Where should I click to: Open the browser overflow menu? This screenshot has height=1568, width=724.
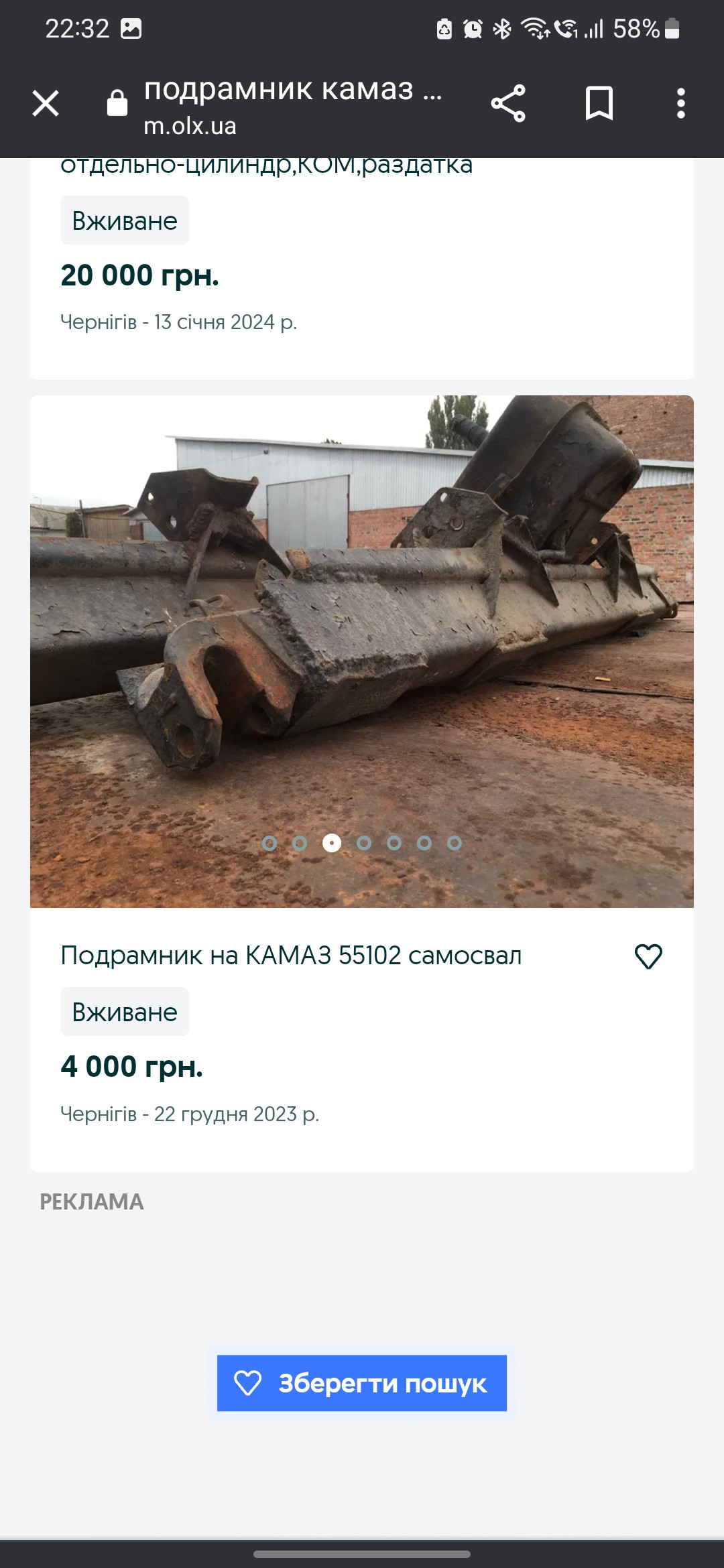point(681,103)
